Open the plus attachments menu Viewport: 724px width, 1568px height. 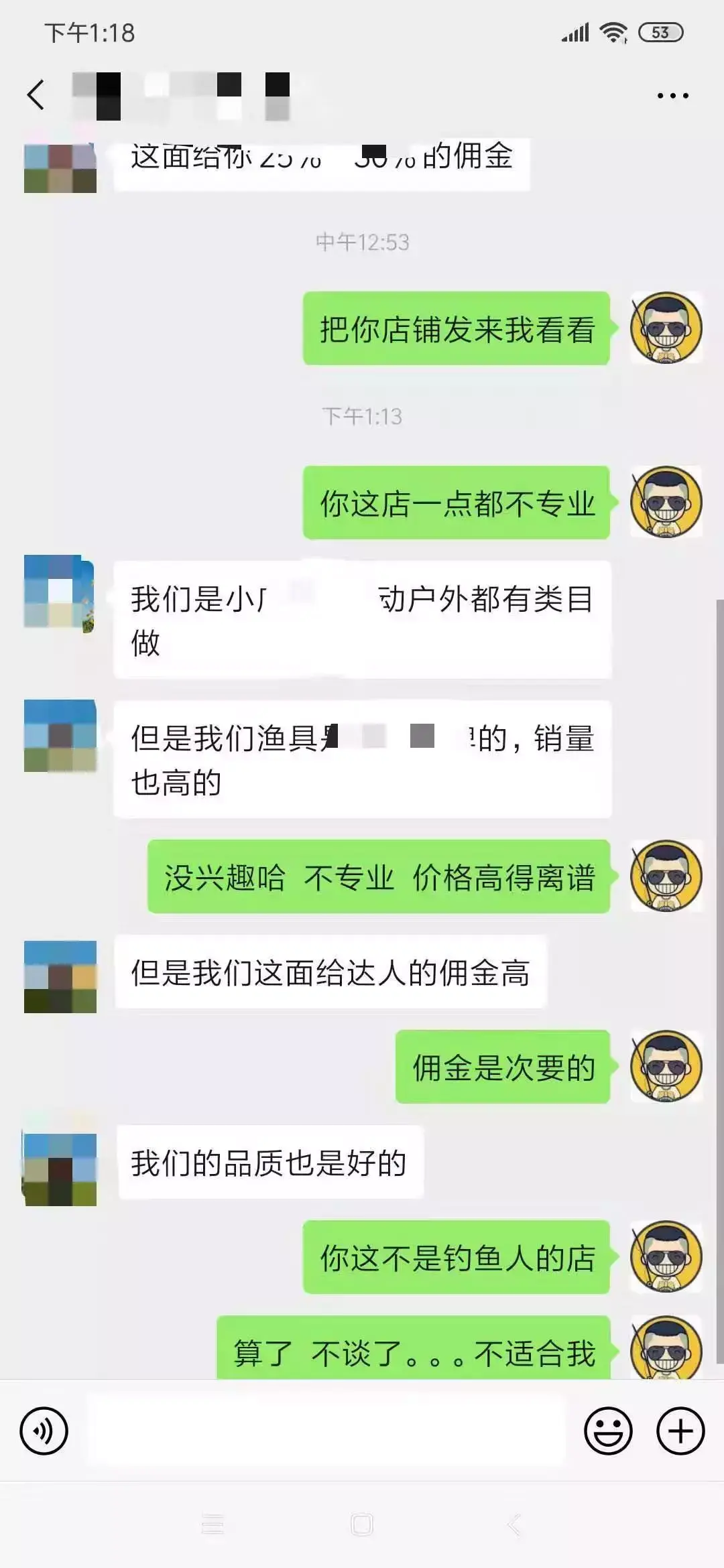(680, 1431)
